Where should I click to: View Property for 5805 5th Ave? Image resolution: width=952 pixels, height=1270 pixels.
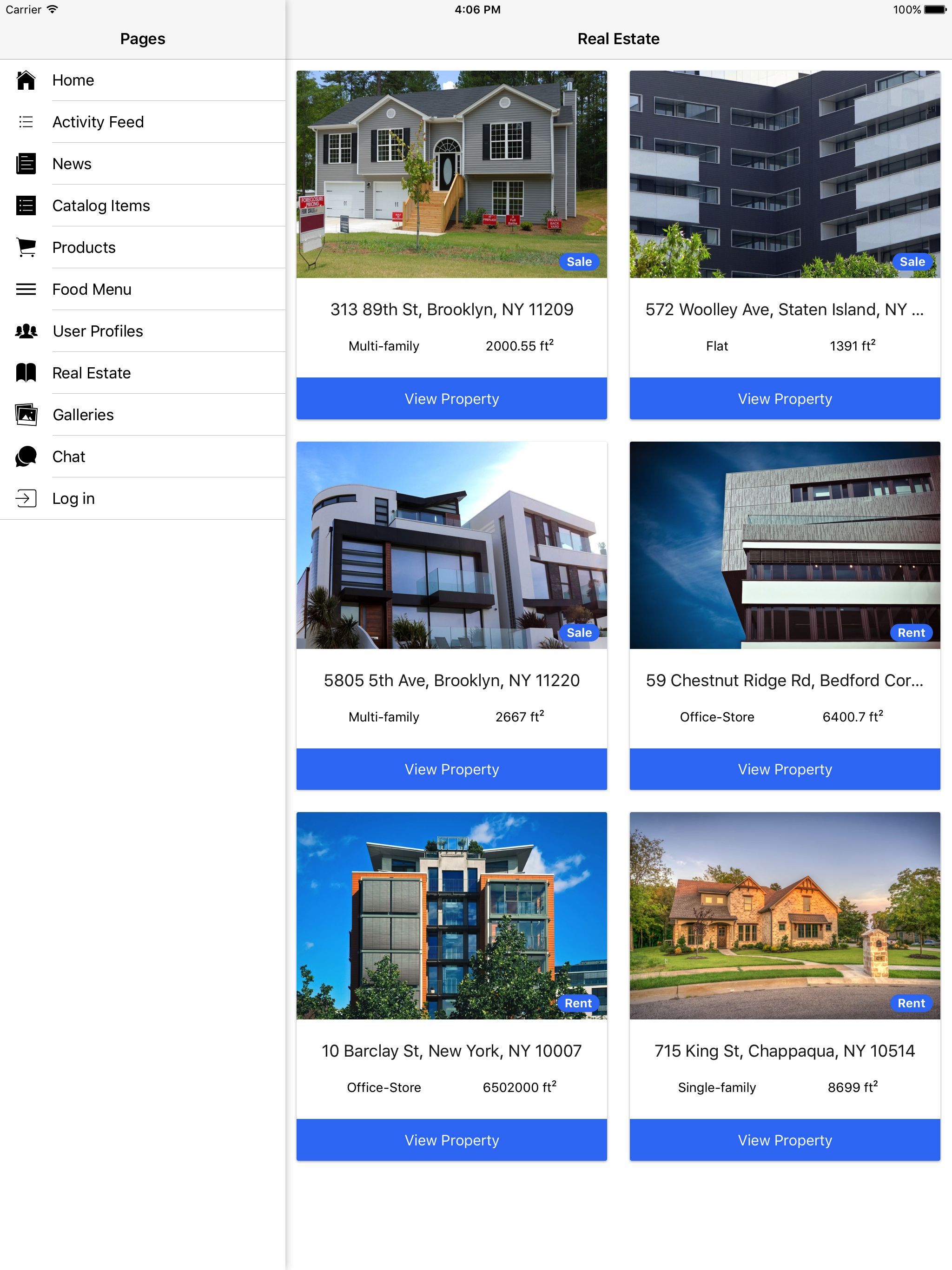pos(451,769)
